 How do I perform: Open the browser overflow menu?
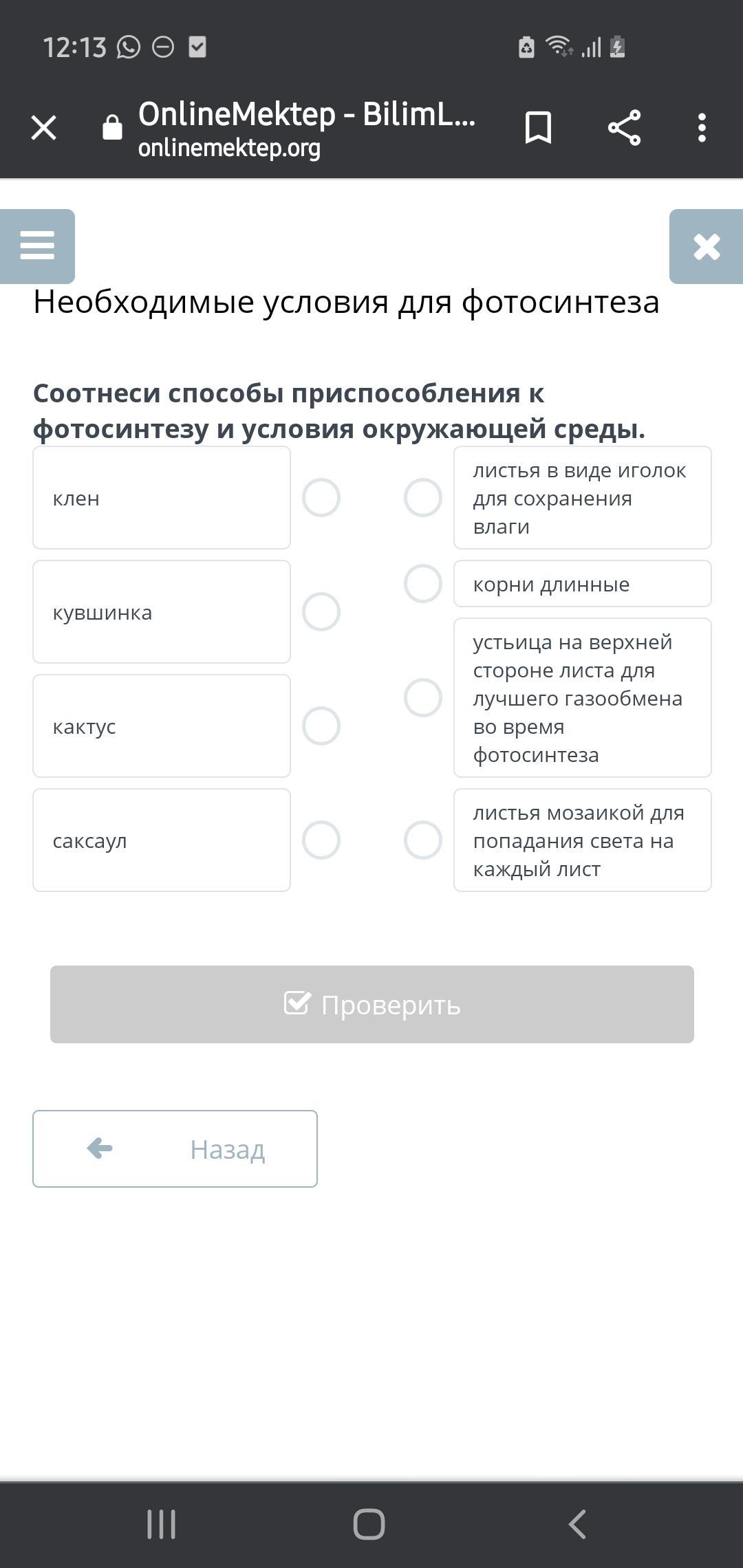[702, 128]
